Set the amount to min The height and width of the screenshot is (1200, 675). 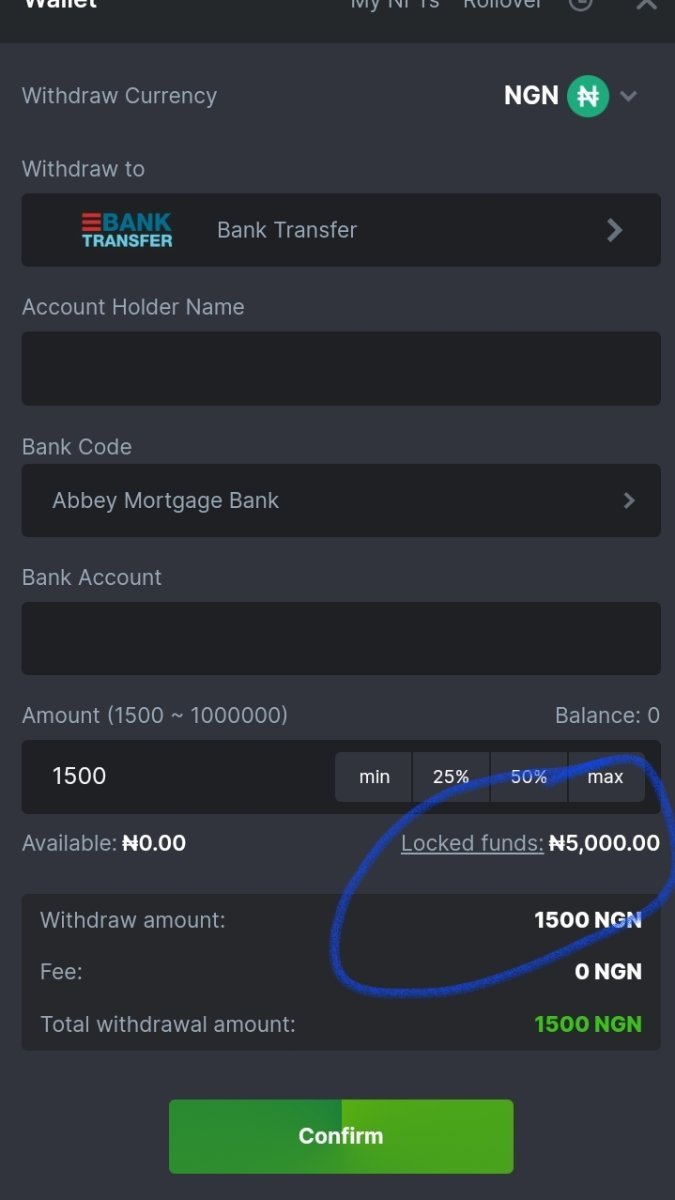click(x=374, y=777)
